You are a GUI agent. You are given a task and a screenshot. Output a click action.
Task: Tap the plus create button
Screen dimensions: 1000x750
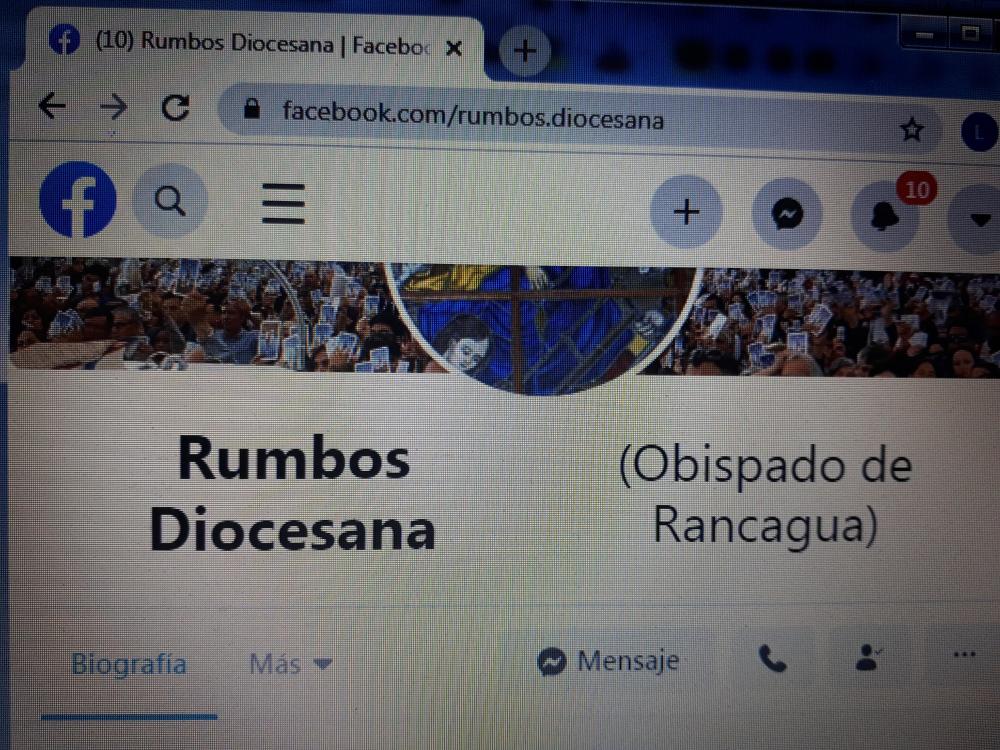686,211
